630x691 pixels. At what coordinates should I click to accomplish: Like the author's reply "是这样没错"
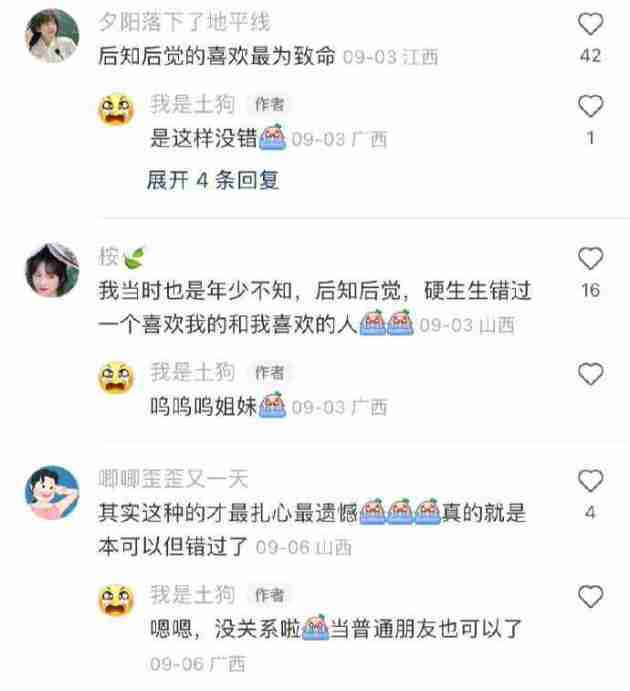591,105
